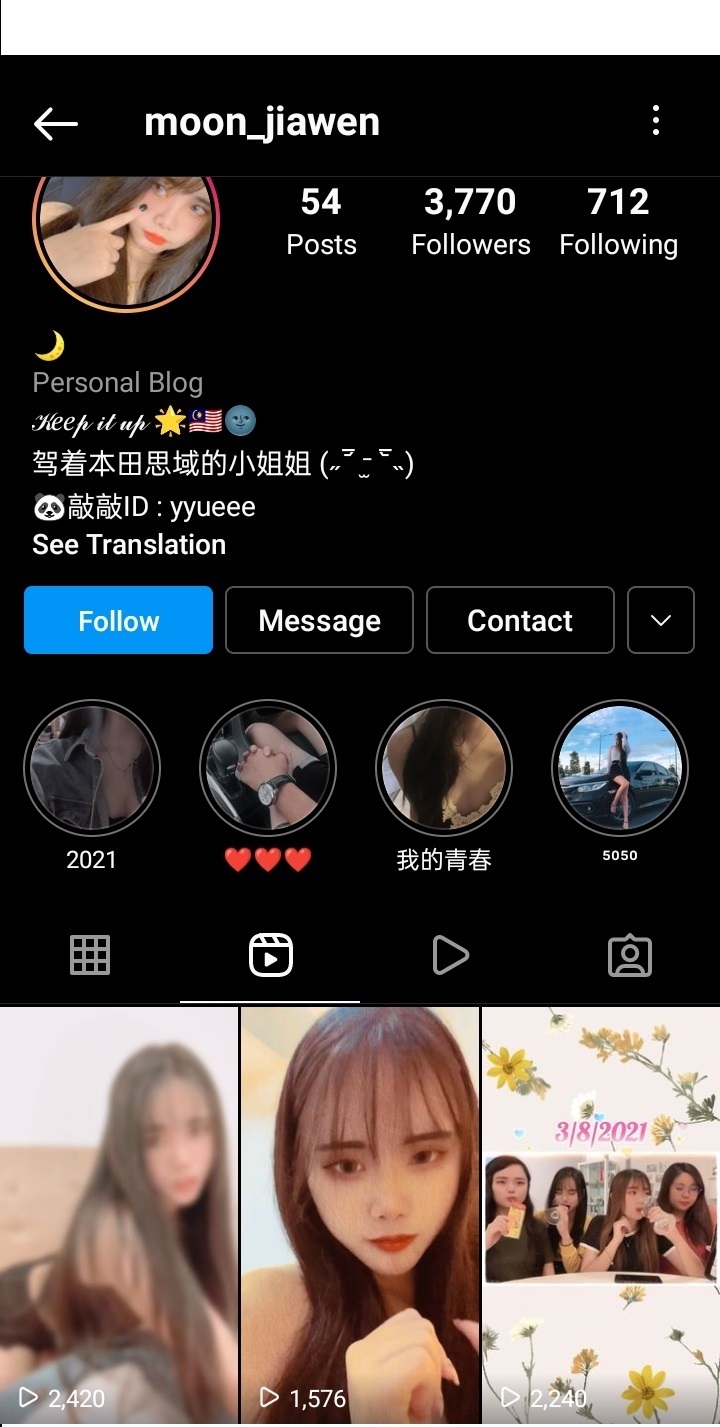This screenshot has height=1427, width=720.
Task: Follow moon_jiawen
Action: pyautogui.click(x=118, y=620)
